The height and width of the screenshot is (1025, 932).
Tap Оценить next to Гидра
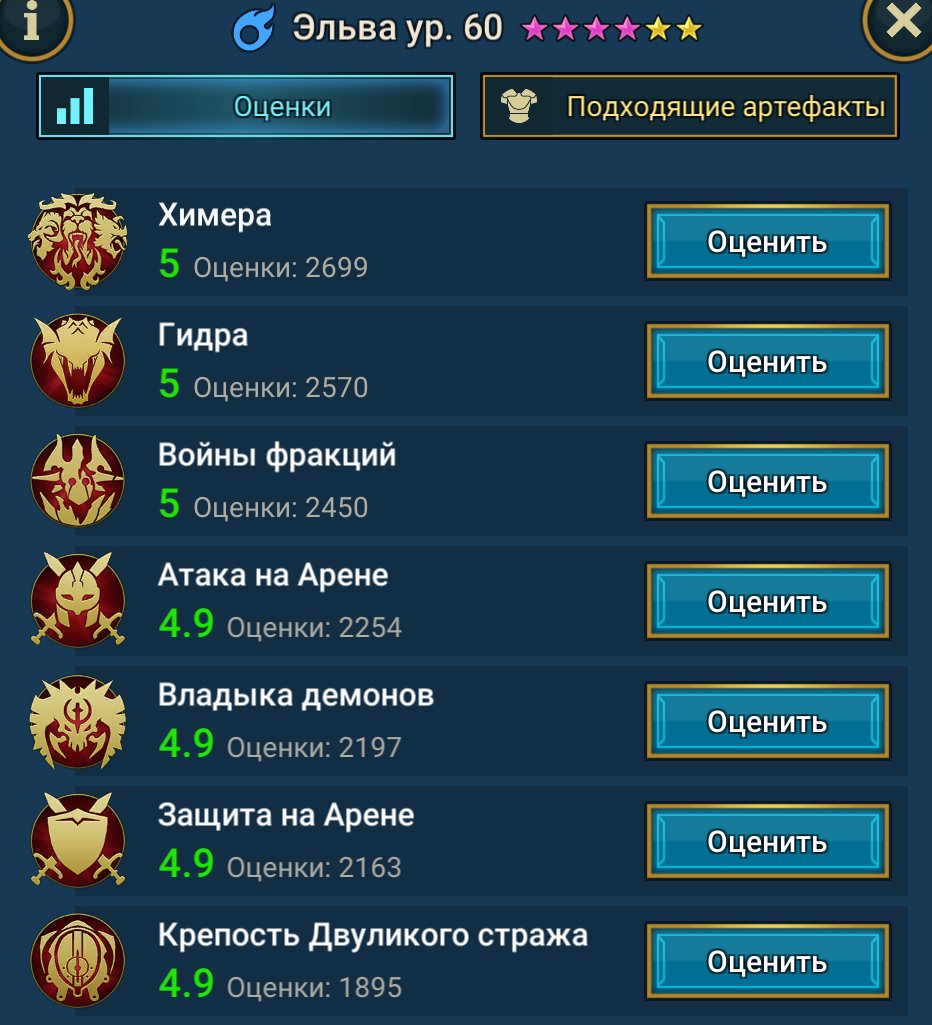pos(767,361)
